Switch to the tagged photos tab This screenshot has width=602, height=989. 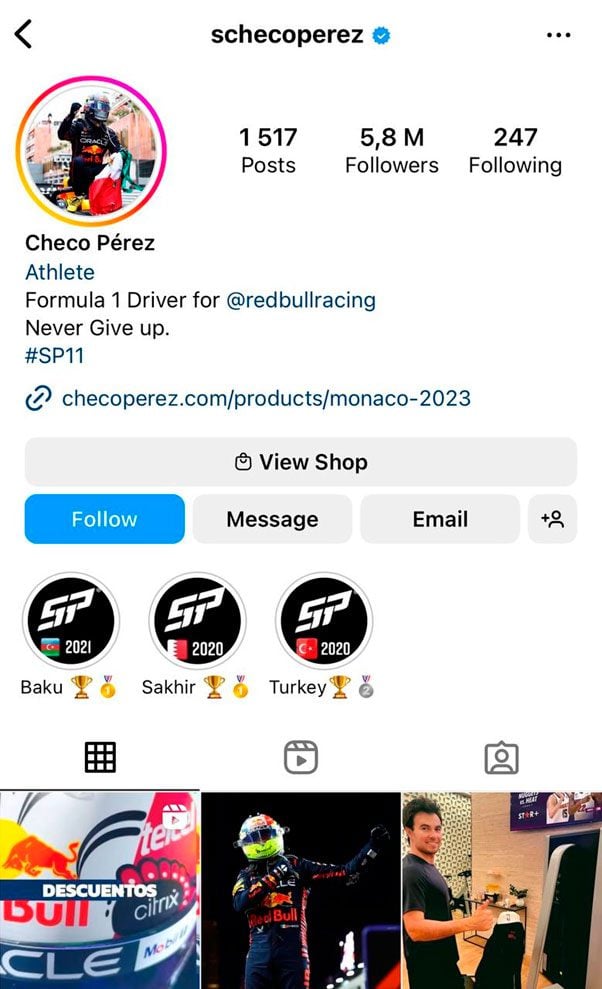(x=501, y=758)
